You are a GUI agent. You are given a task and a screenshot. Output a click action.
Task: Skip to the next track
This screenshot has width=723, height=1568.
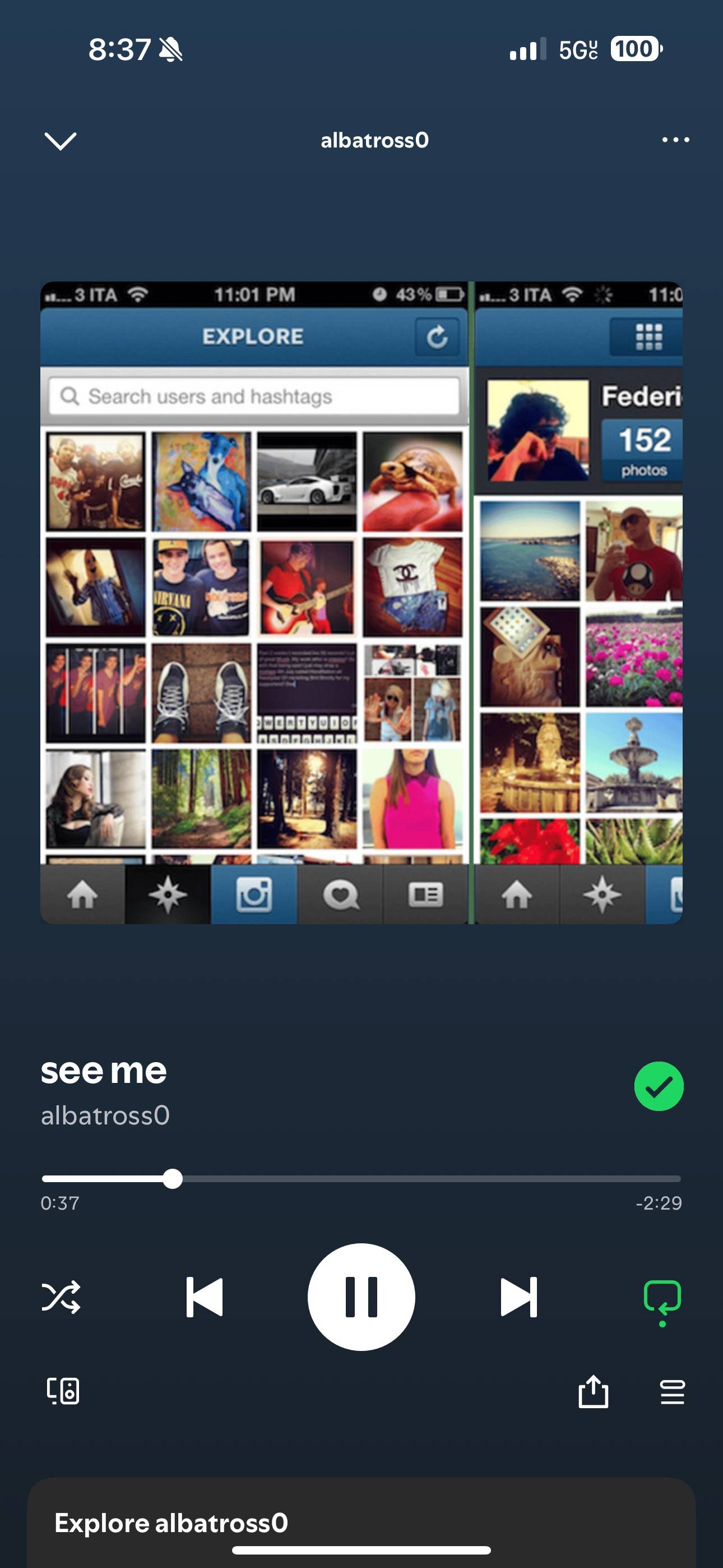click(518, 1297)
